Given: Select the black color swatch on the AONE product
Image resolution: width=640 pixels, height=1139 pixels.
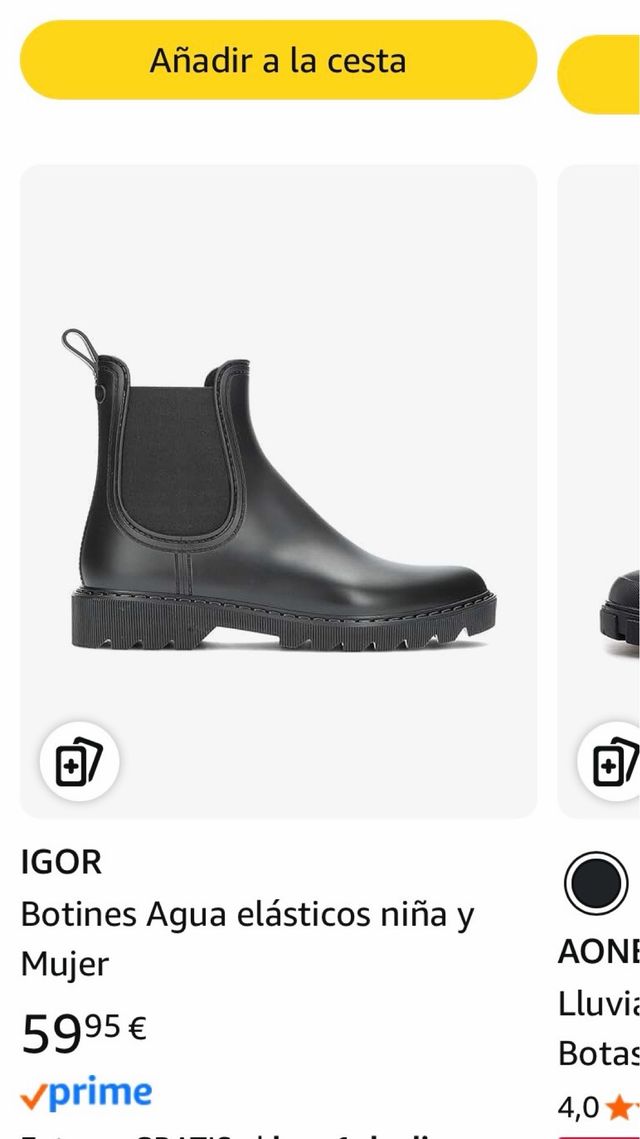Looking at the screenshot, I should coord(597,884).
